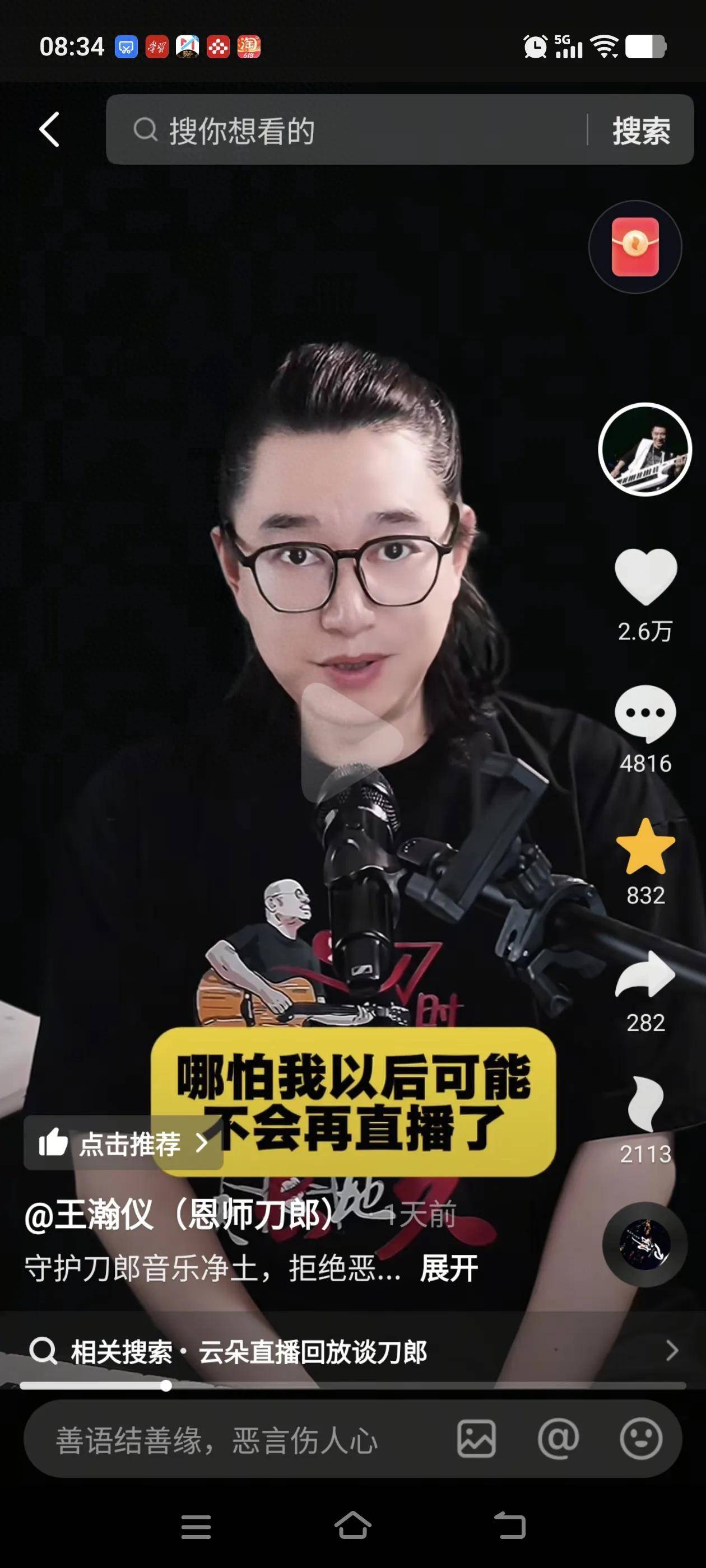Open the emoji picker in the comment bar
Image resolution: width=706 pixels, height=1568 pixels.
pyautogui.click(x=641, y=1440)
